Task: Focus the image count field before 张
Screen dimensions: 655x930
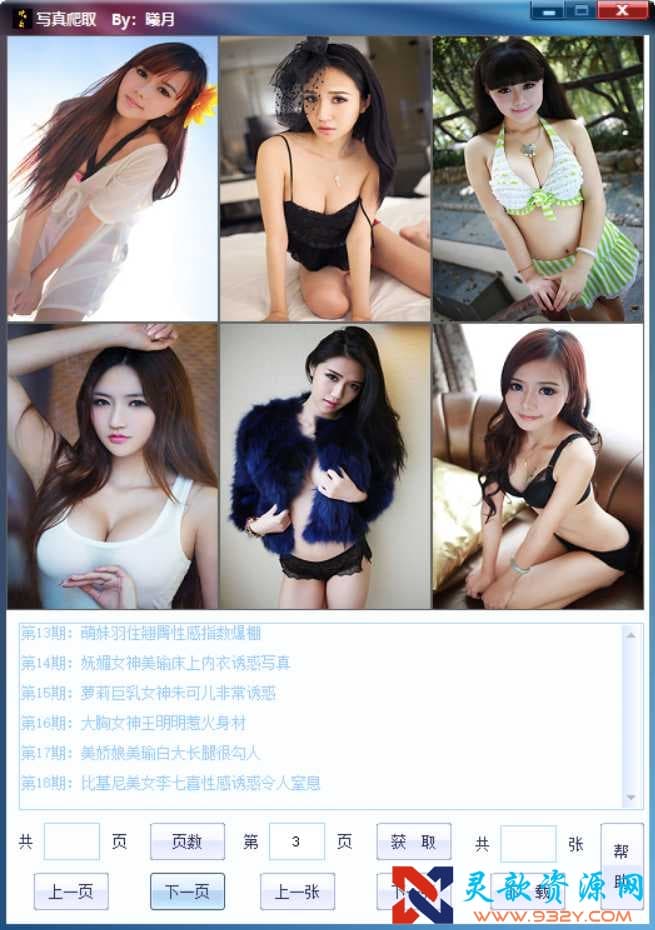Action: point(528,843)
